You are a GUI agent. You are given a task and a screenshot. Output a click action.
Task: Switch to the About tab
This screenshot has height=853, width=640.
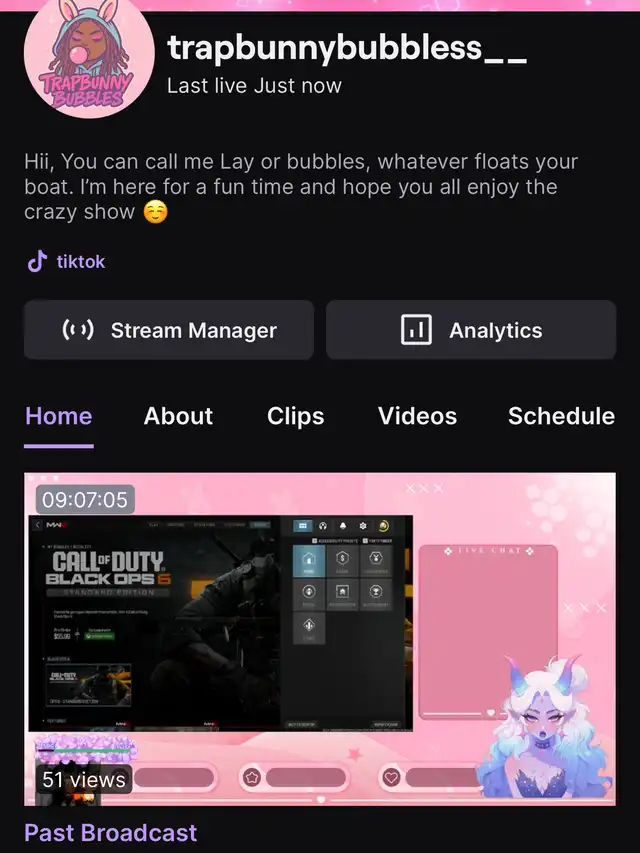[178, 416]
